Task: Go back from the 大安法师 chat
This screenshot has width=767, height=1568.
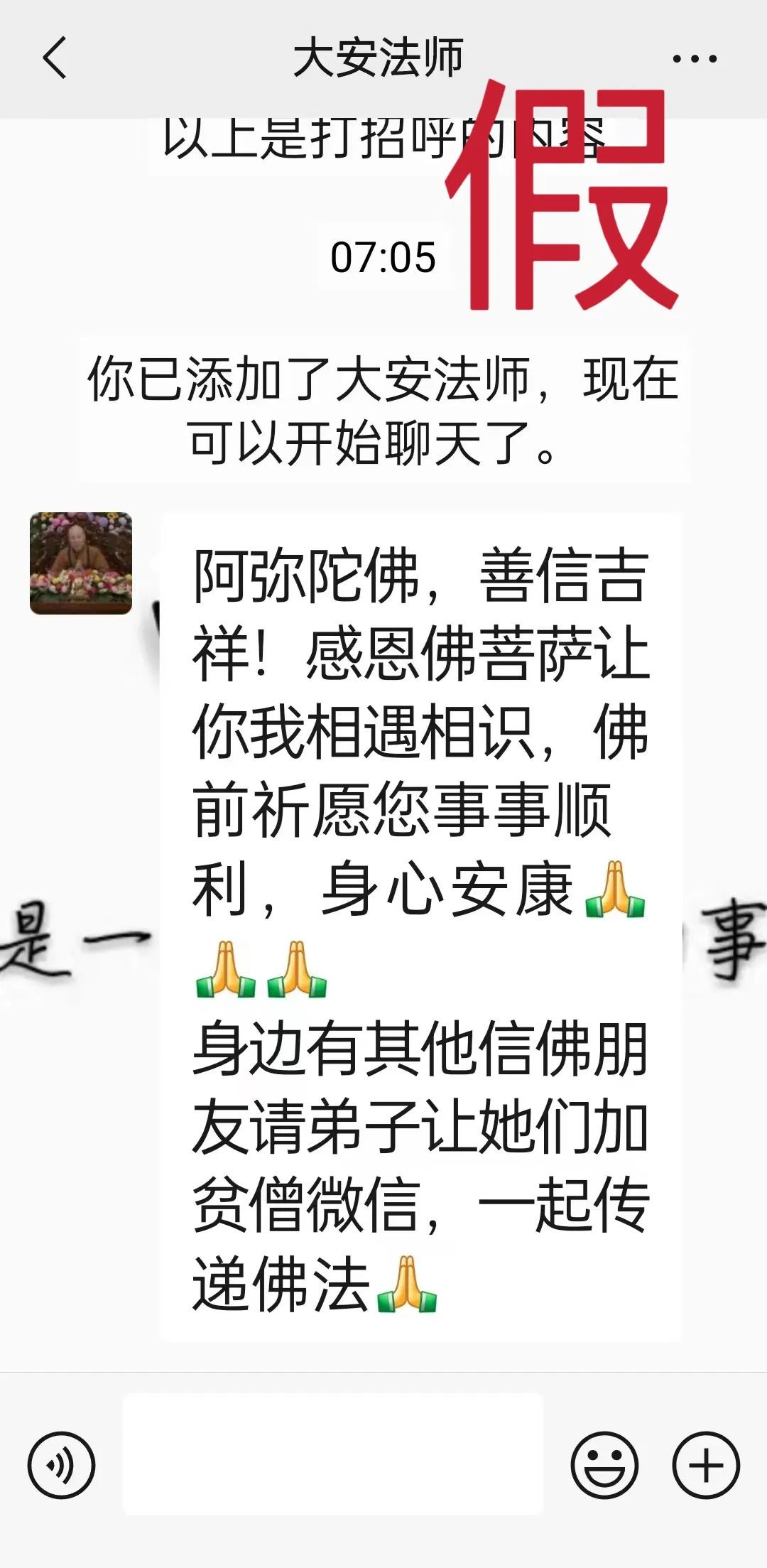Action: 55,58
